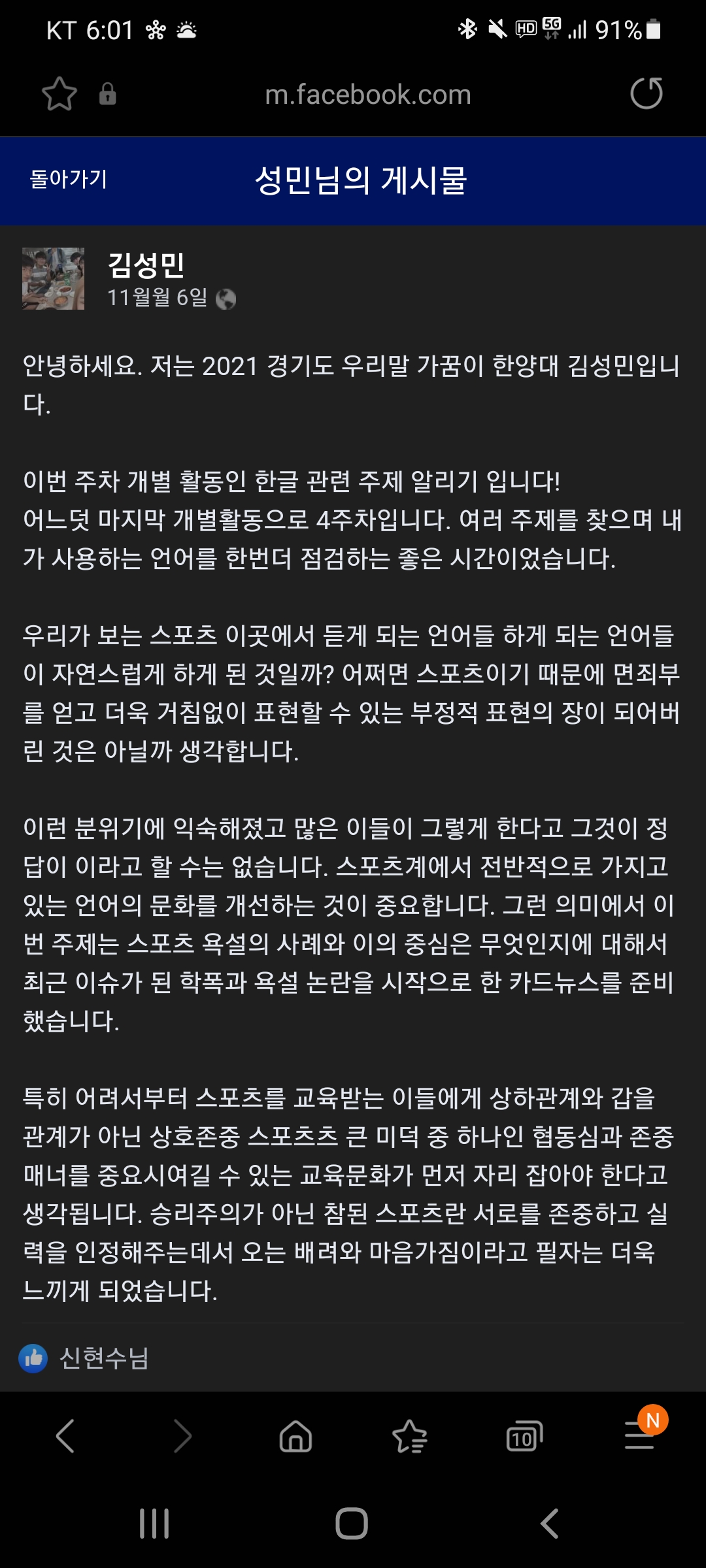Screen dimensions: 706x1568
Task: Go to the phone's home screen
Action: [x=352, y=1524]
